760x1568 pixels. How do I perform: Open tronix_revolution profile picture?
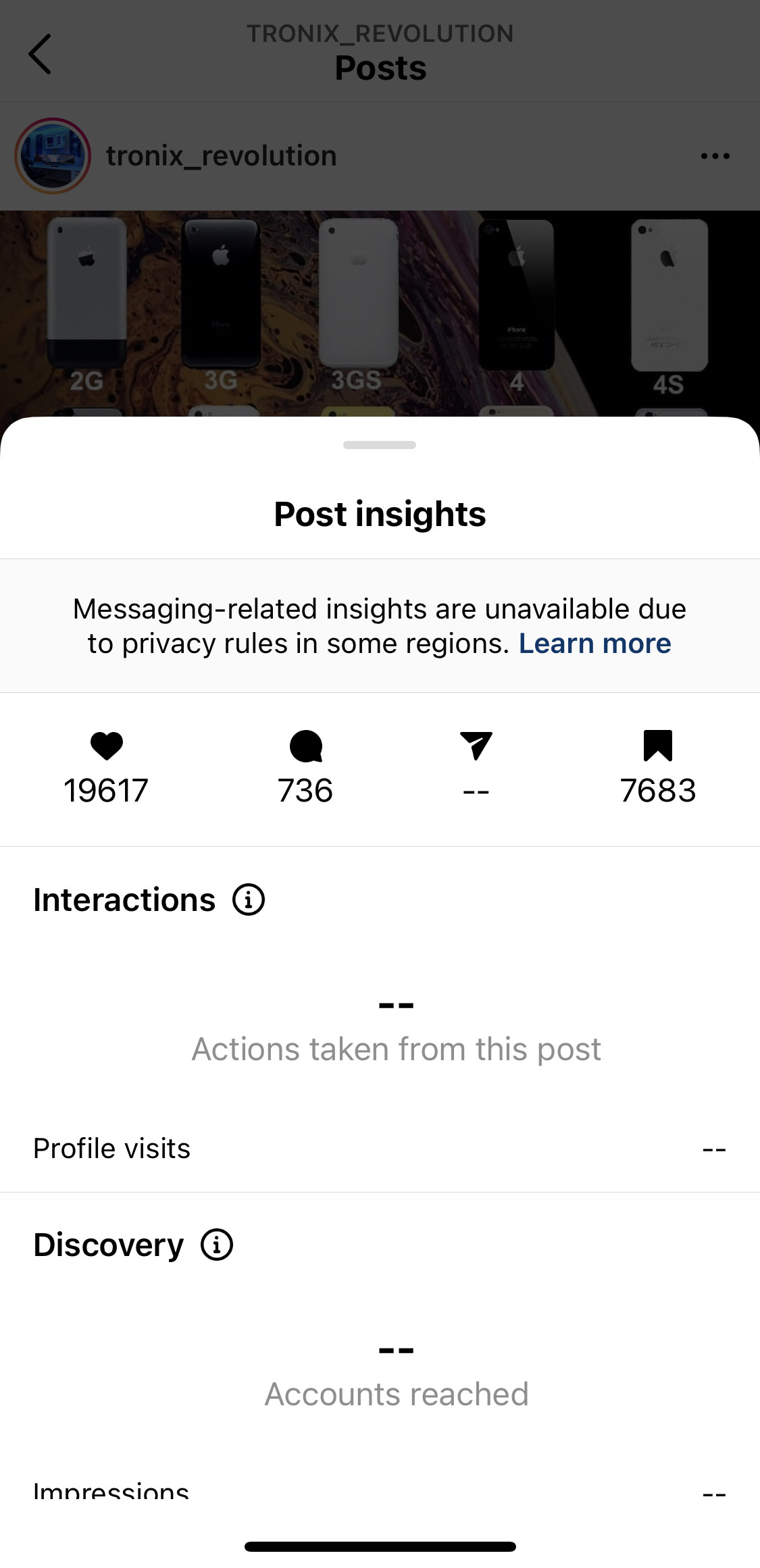pos(53,156)
